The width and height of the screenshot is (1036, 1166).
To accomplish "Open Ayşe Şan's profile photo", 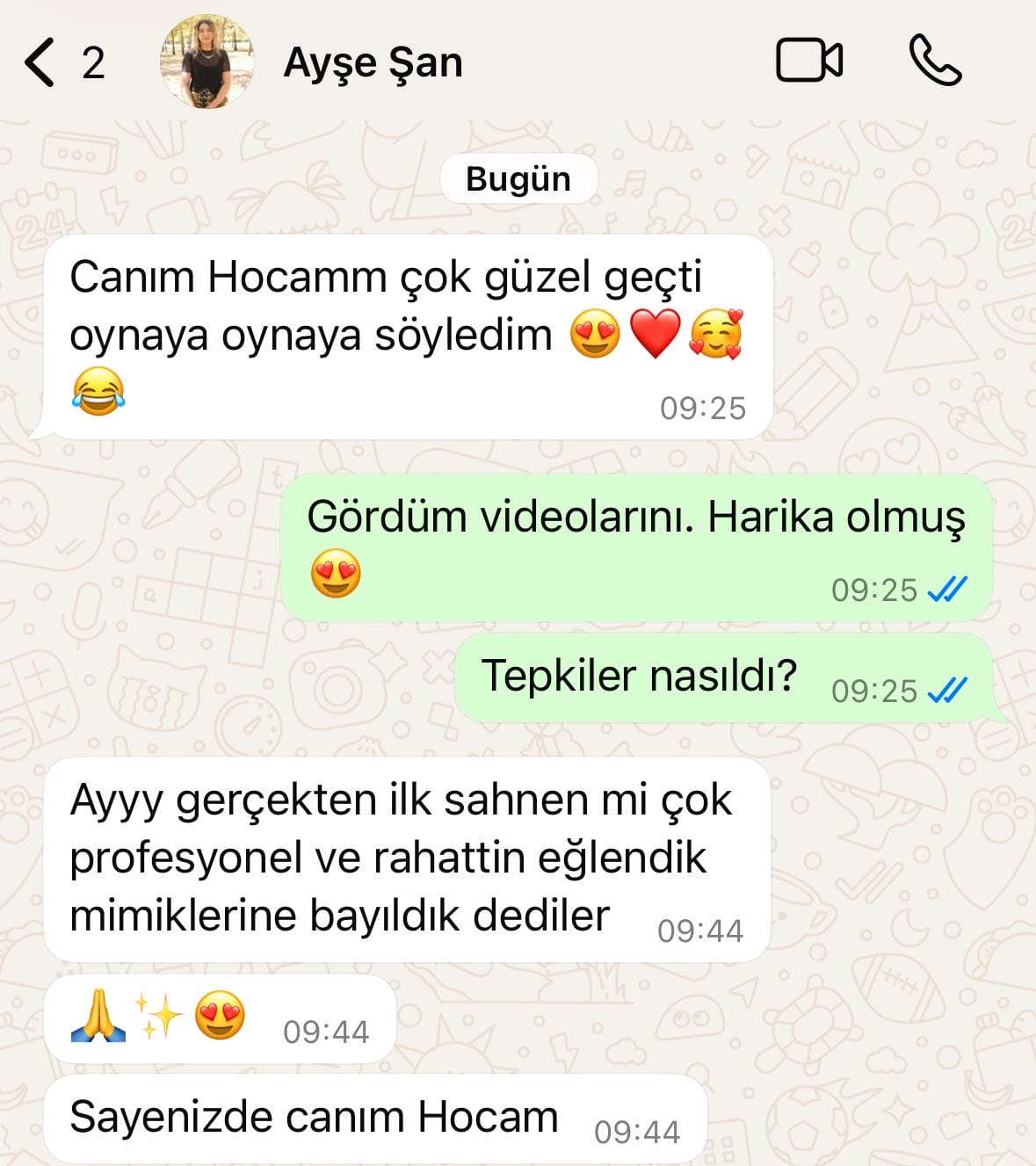I will 207,62.
